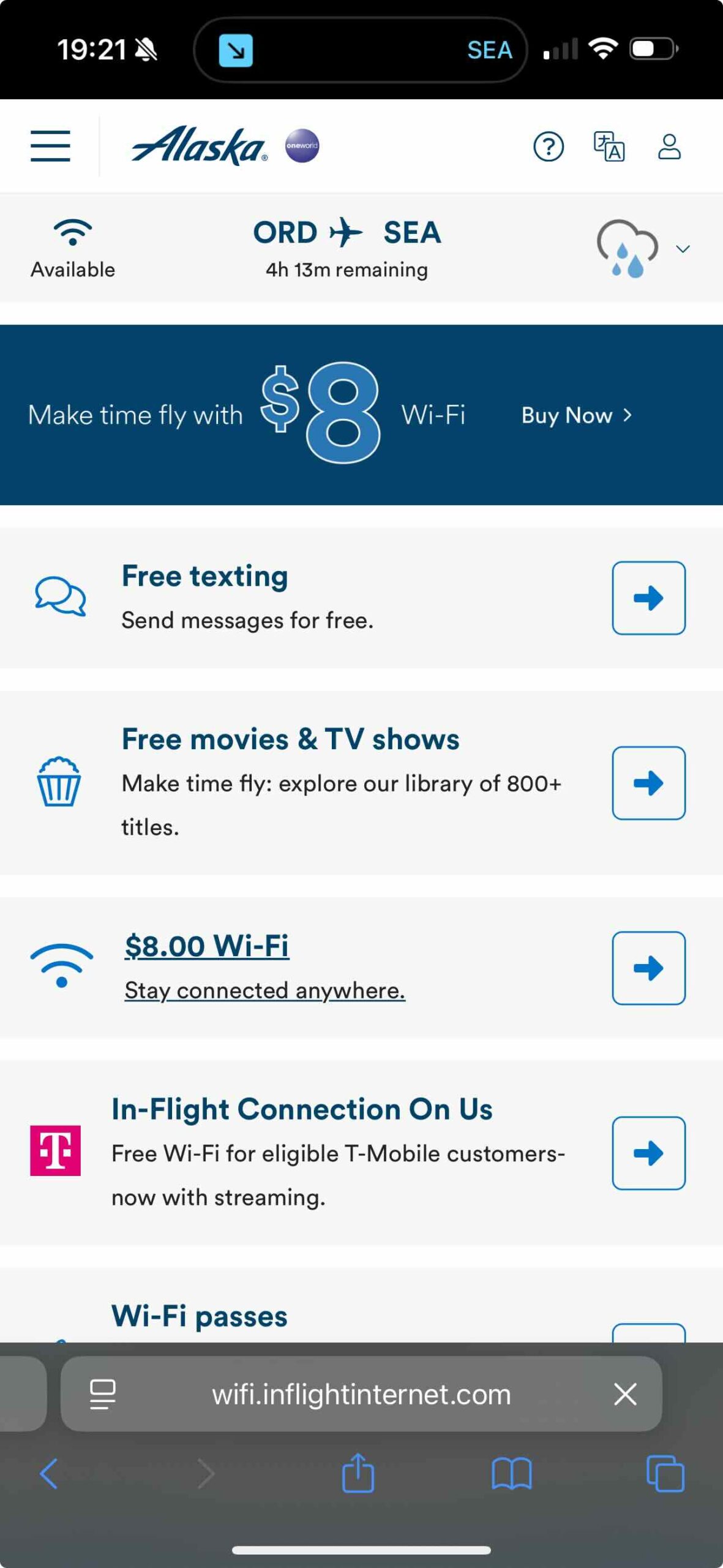Open the help question mark icon
The height and width of the screenshot is (1568, 723).
coord(548,147)
